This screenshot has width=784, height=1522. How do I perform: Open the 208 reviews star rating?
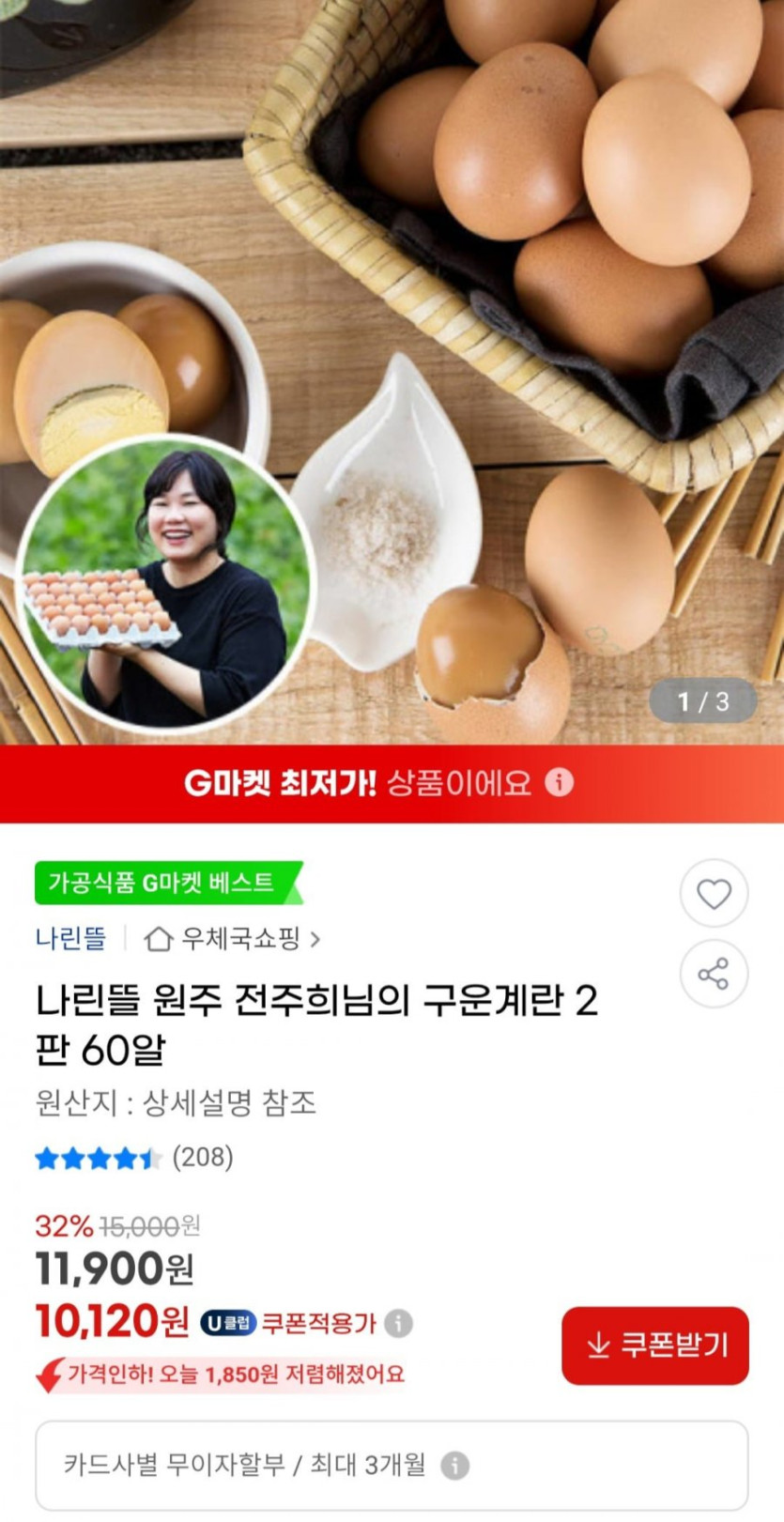coord(133,1158)
